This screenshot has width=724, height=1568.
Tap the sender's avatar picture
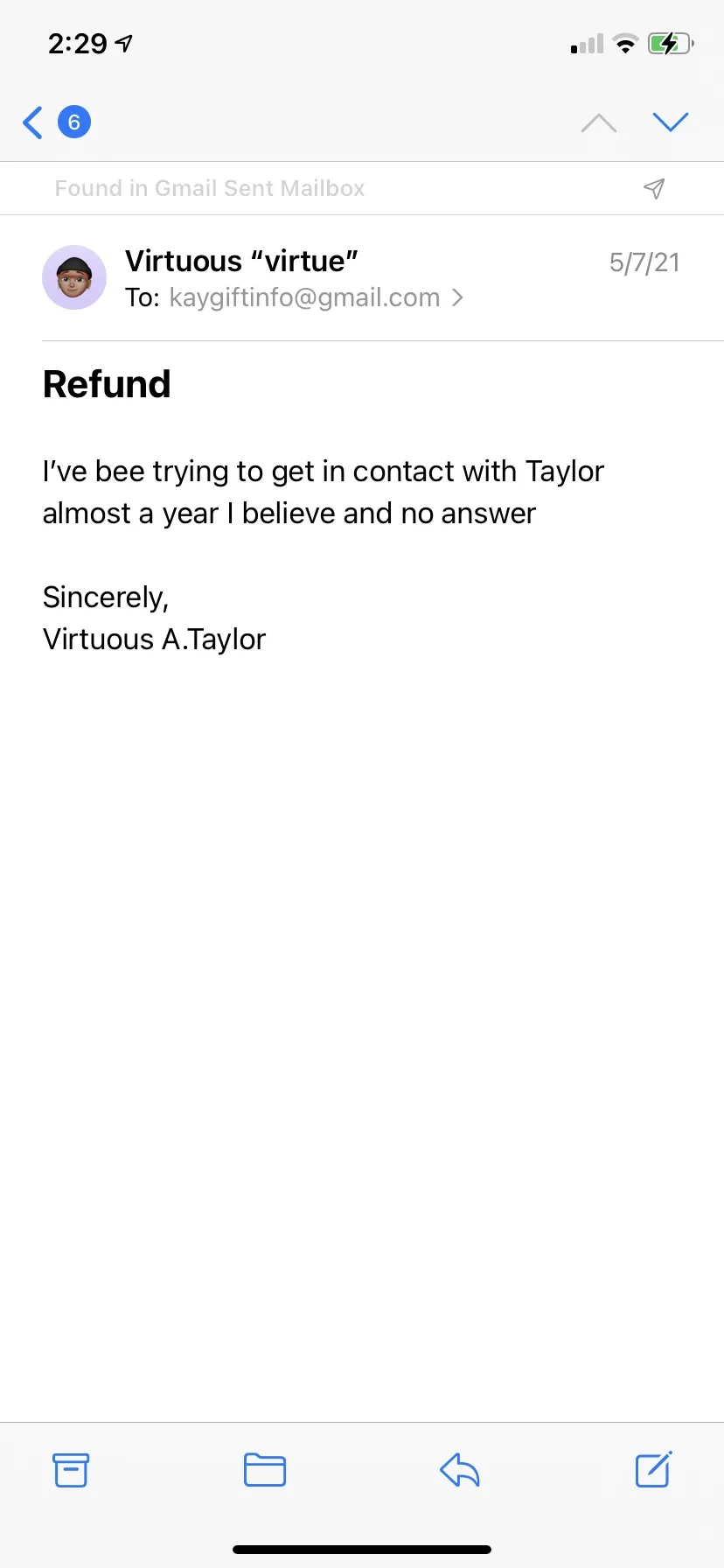[74, 277]
